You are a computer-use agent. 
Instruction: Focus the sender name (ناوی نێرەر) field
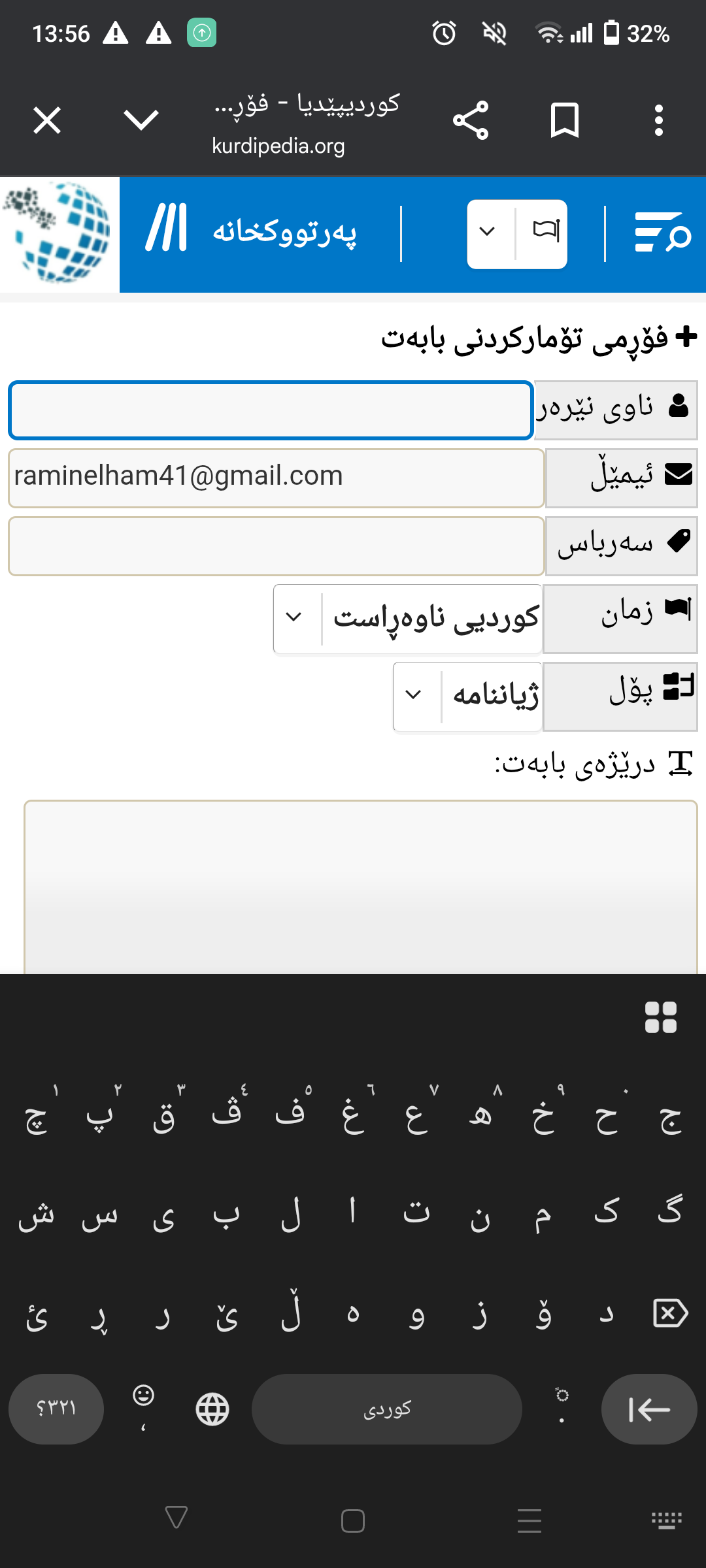271,410
